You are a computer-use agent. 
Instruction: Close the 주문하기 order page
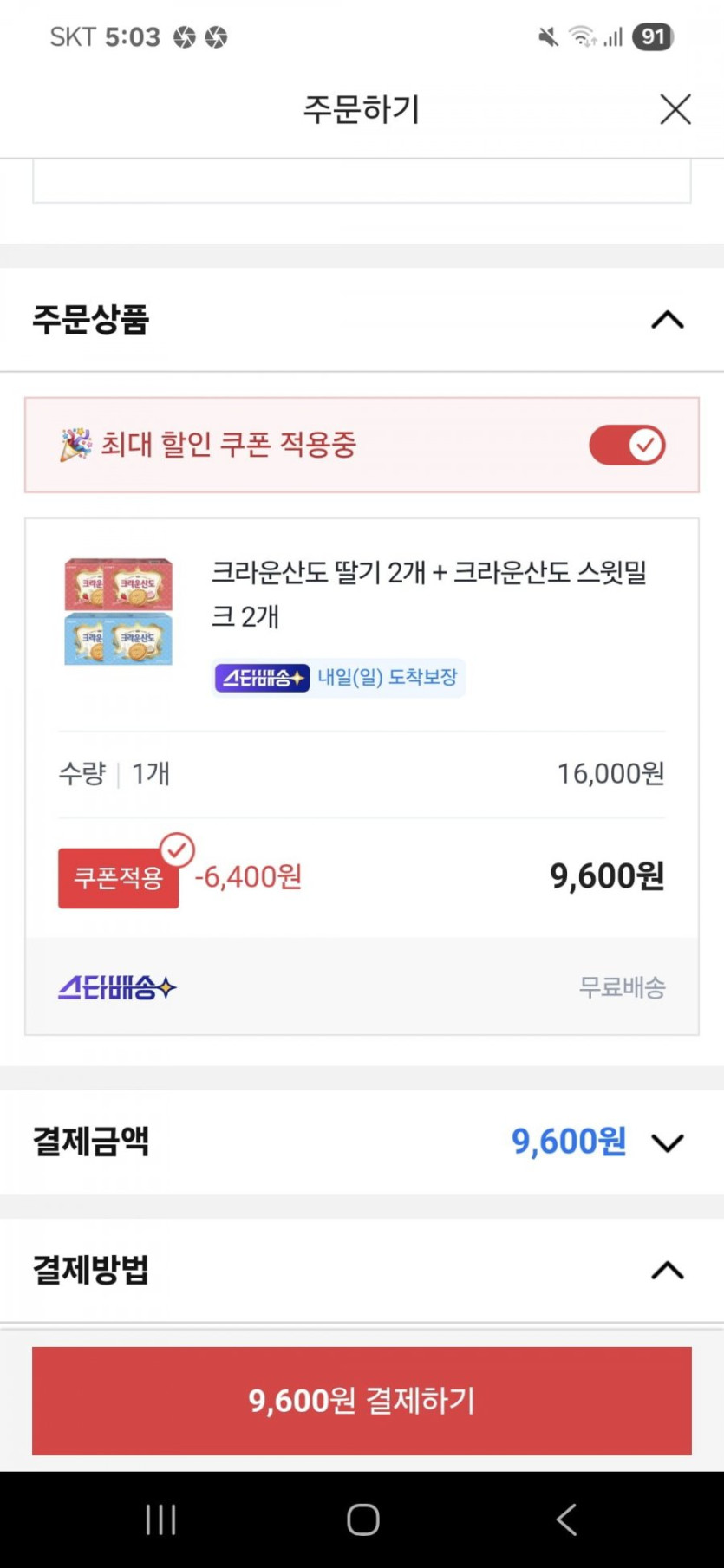[x=675, y=109]
